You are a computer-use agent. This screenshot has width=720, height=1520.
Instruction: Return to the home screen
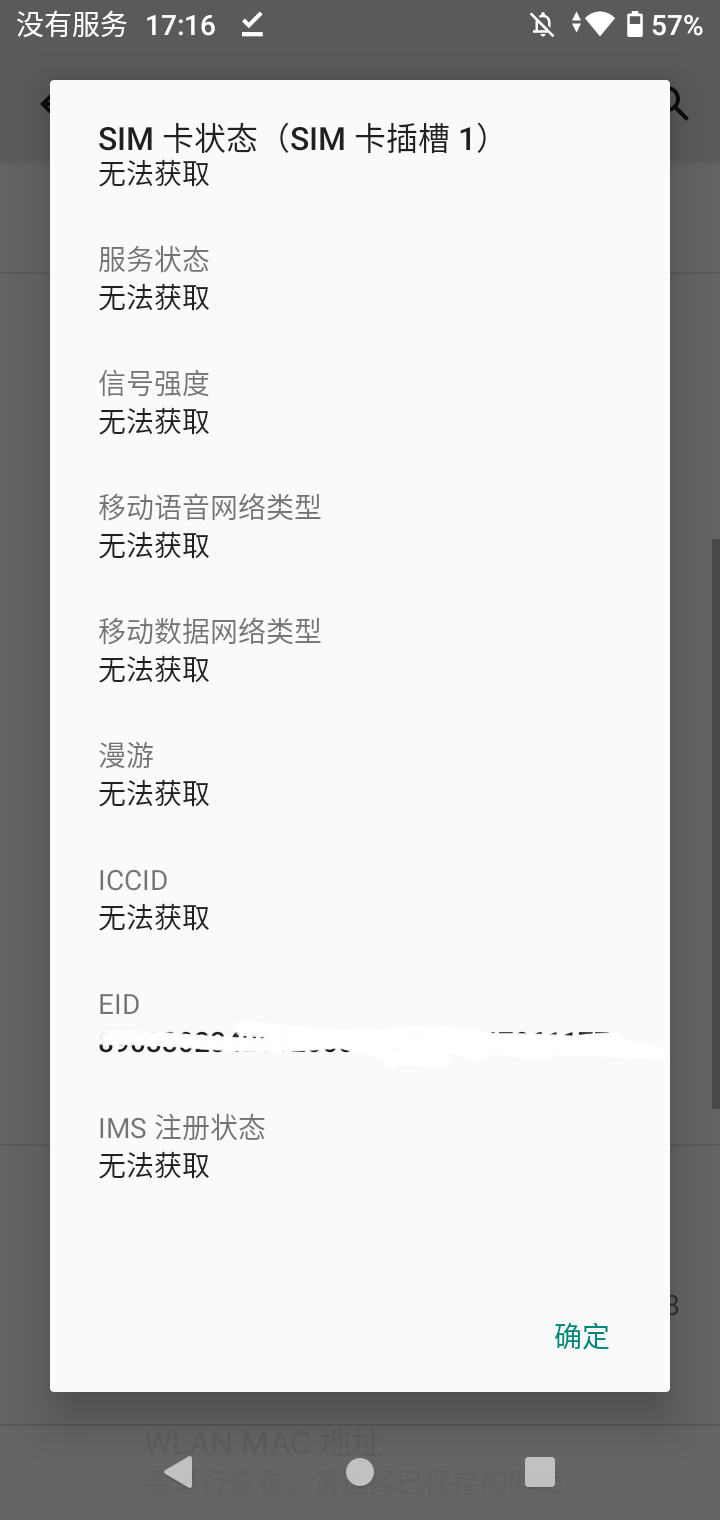[360, 1471]
